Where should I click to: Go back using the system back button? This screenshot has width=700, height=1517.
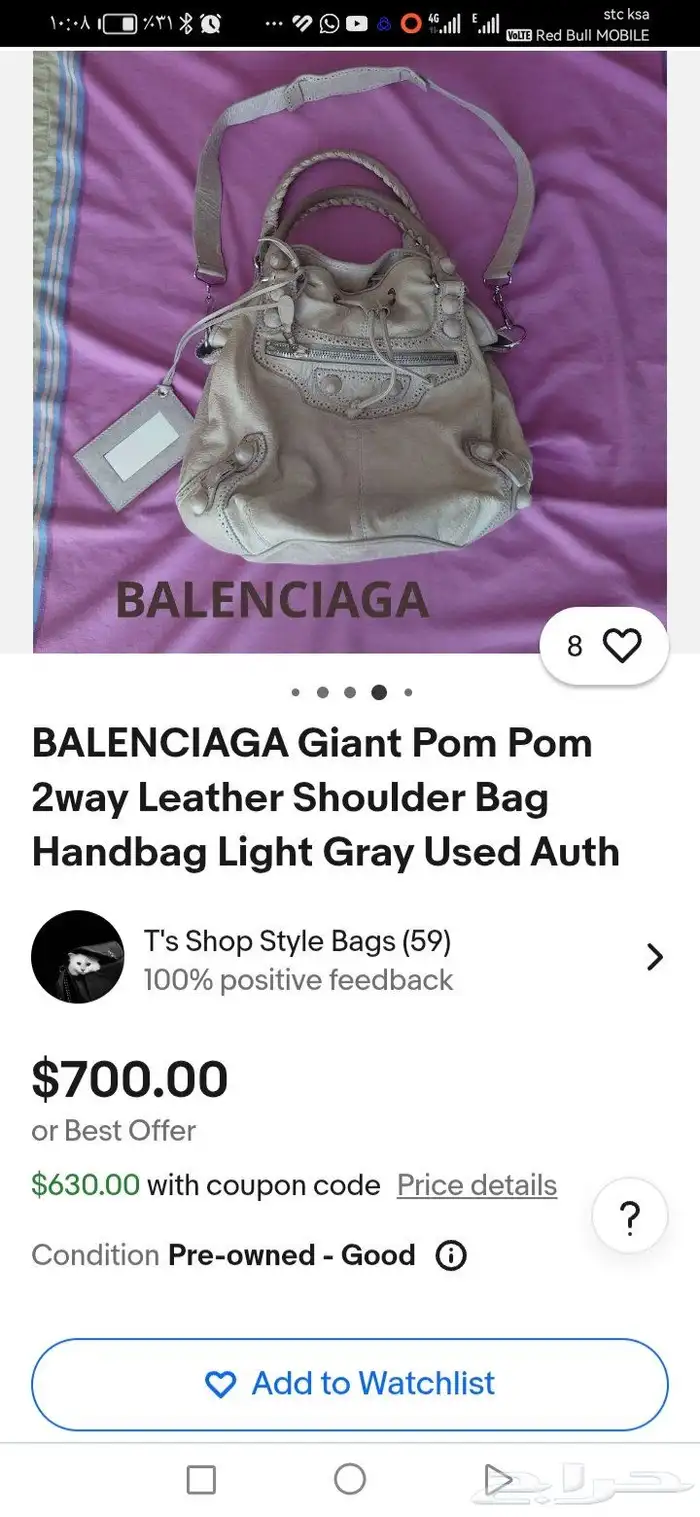(497, 1479)
